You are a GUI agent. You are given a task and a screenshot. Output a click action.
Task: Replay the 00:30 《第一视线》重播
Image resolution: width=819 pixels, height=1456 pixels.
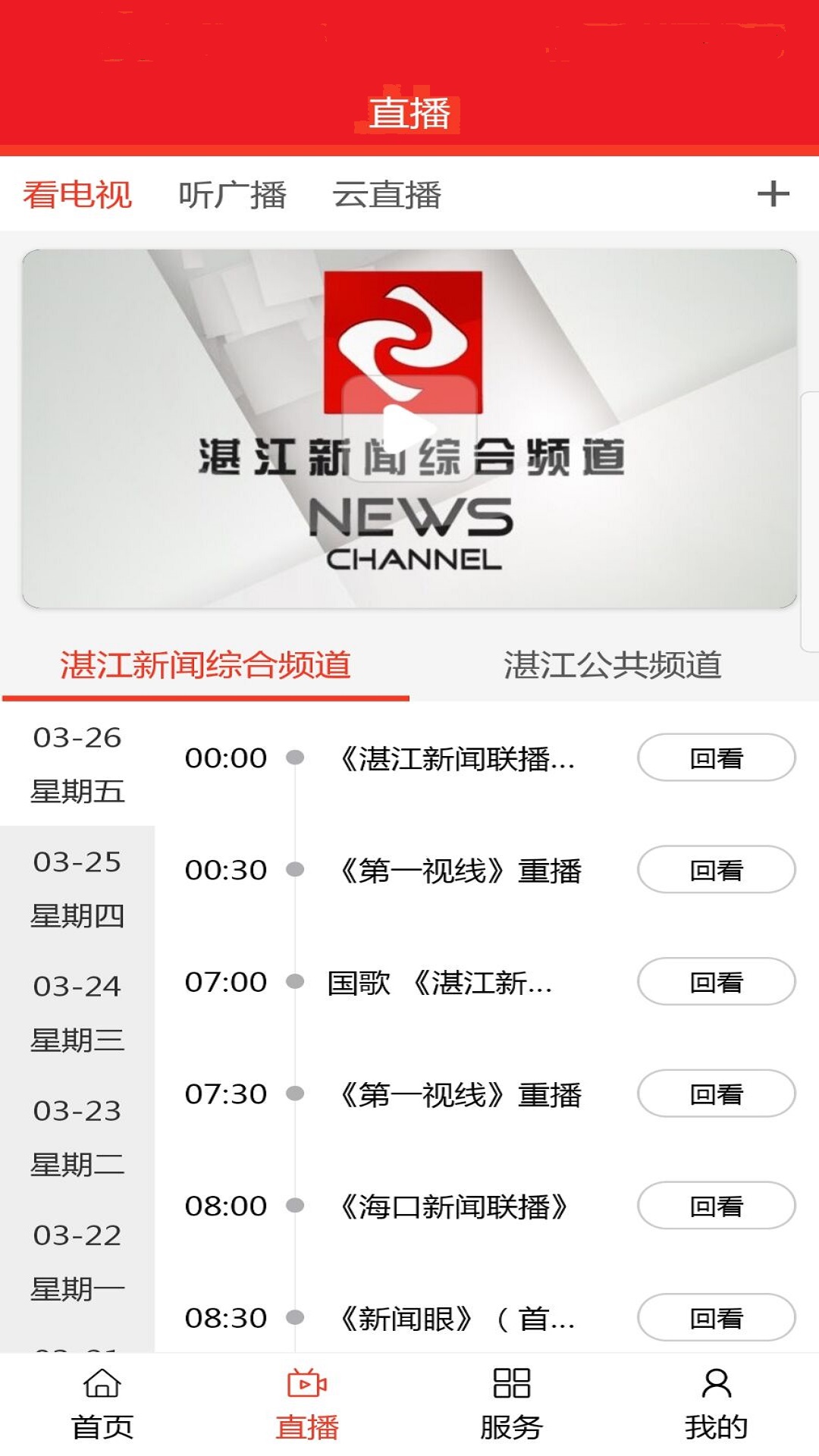[716, 870]
